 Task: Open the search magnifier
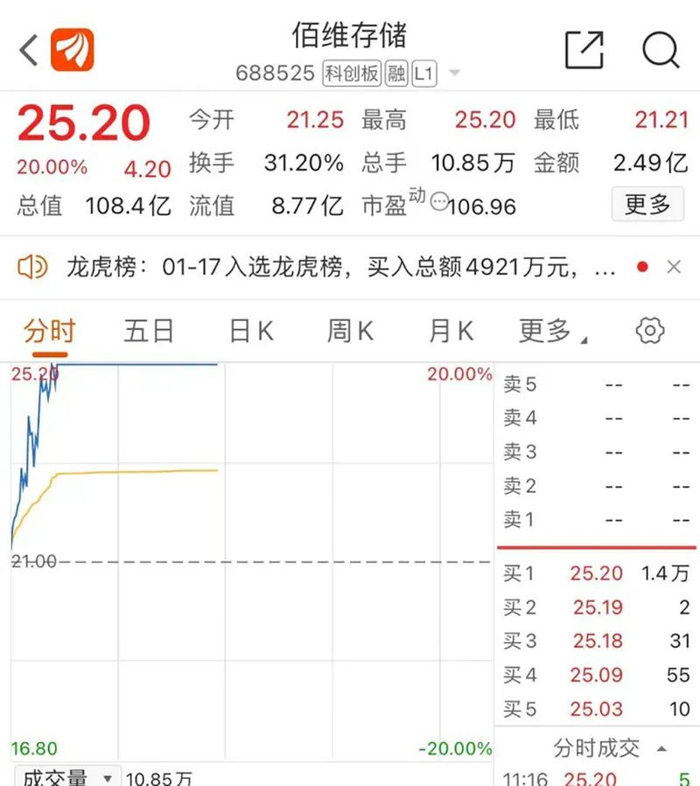[660, 50]
